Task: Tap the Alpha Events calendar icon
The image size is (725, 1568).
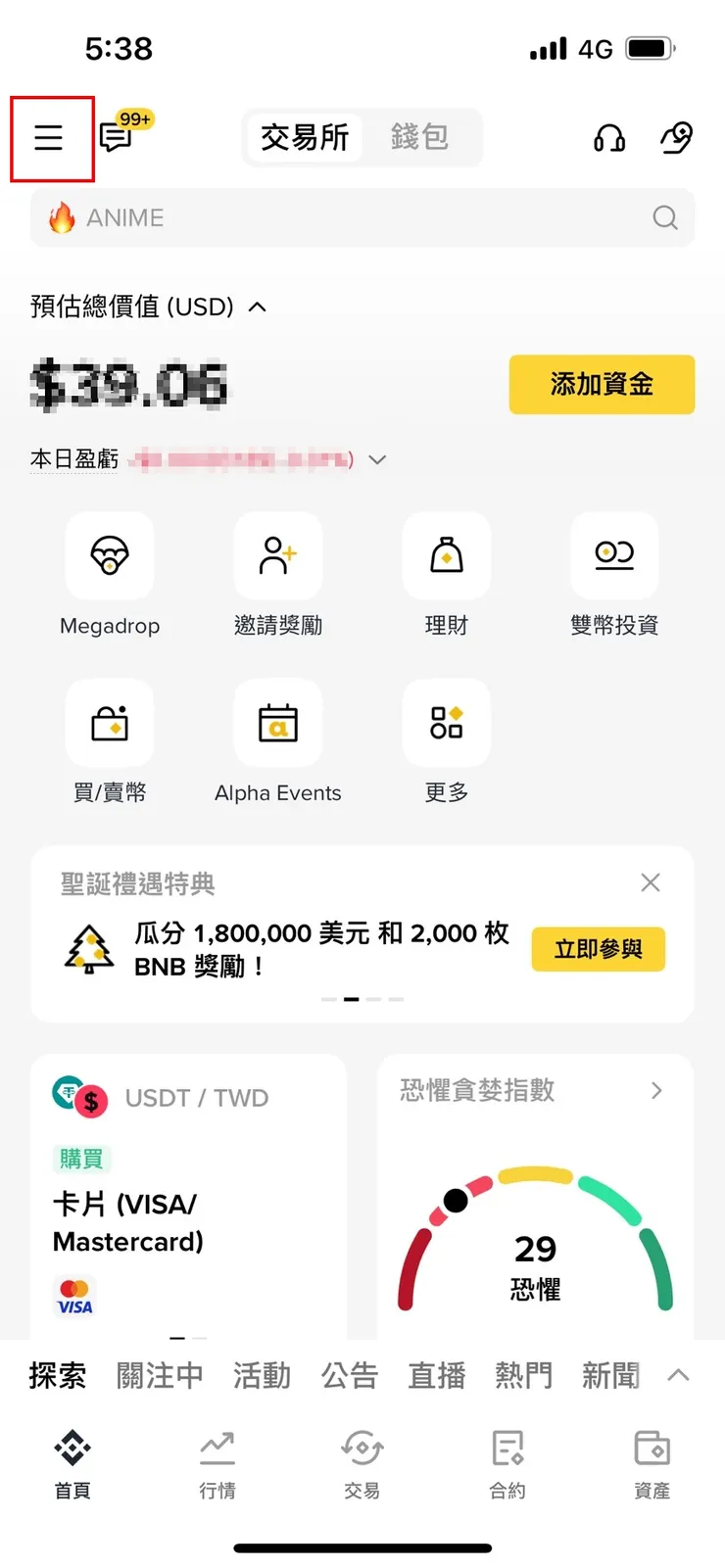Action: point(277,723)
